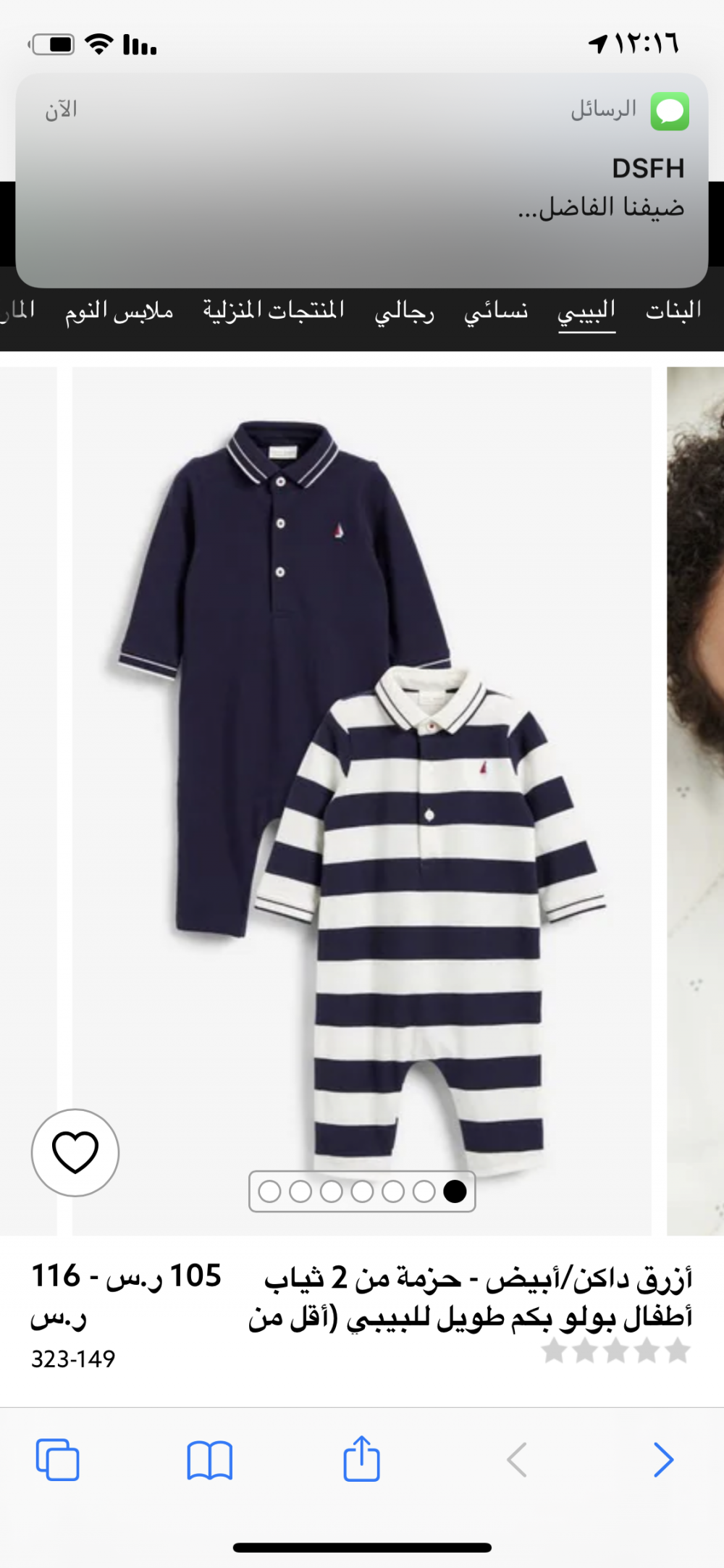Open Safari bookmarks
The height and width of the screenshot is (1568, 724).
tap(210, 1459)
